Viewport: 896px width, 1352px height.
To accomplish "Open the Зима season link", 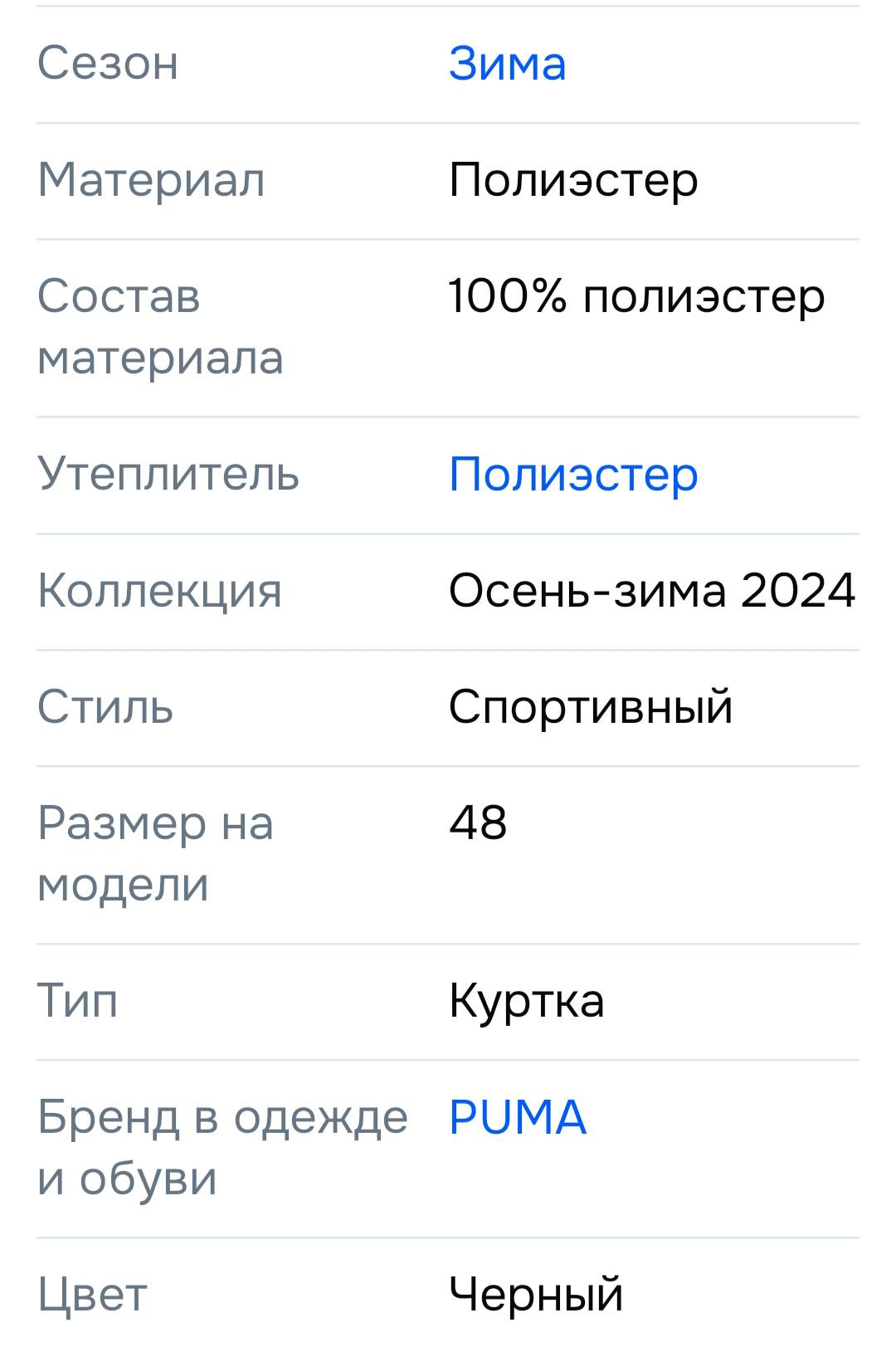I will click(x=507, y=64).
